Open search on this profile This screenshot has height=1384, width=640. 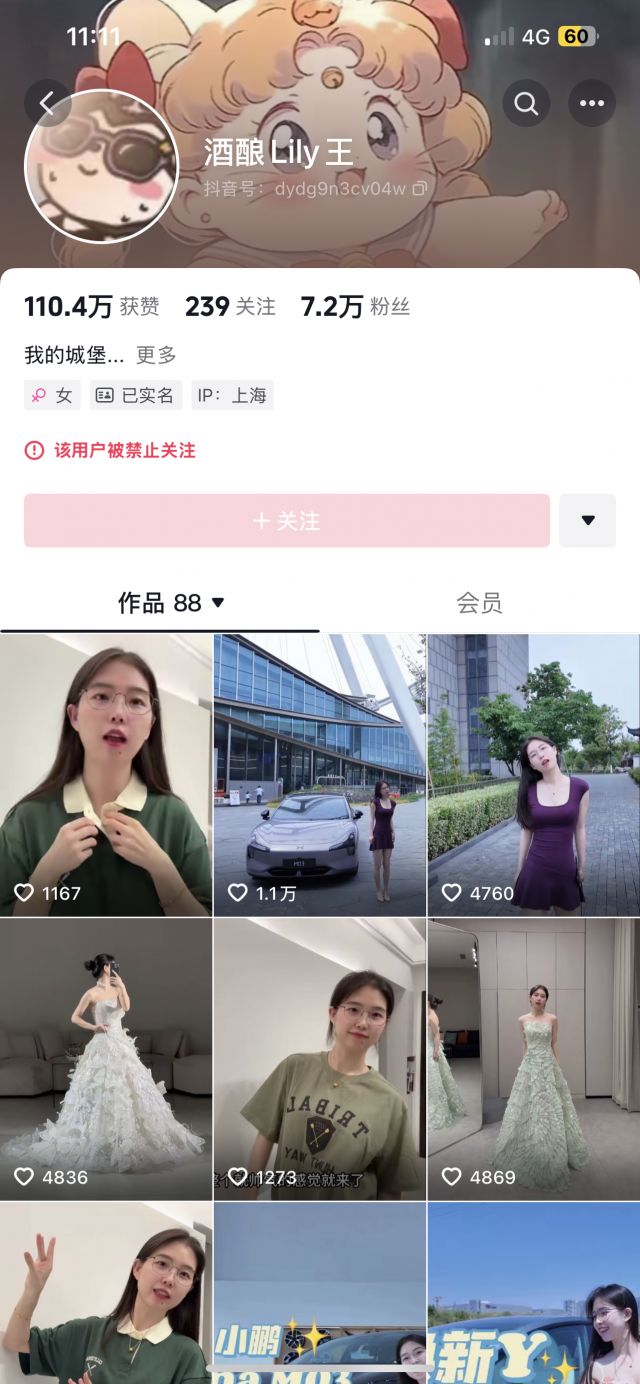526,103
